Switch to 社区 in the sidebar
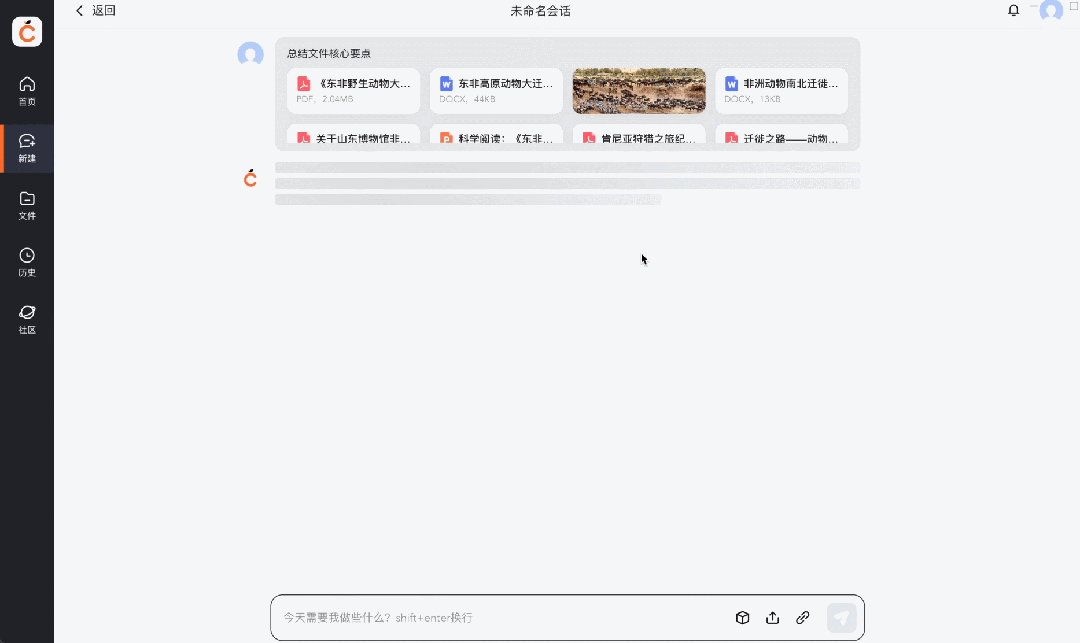Viewport: 1080px width, 643px height. coord(27,319)
